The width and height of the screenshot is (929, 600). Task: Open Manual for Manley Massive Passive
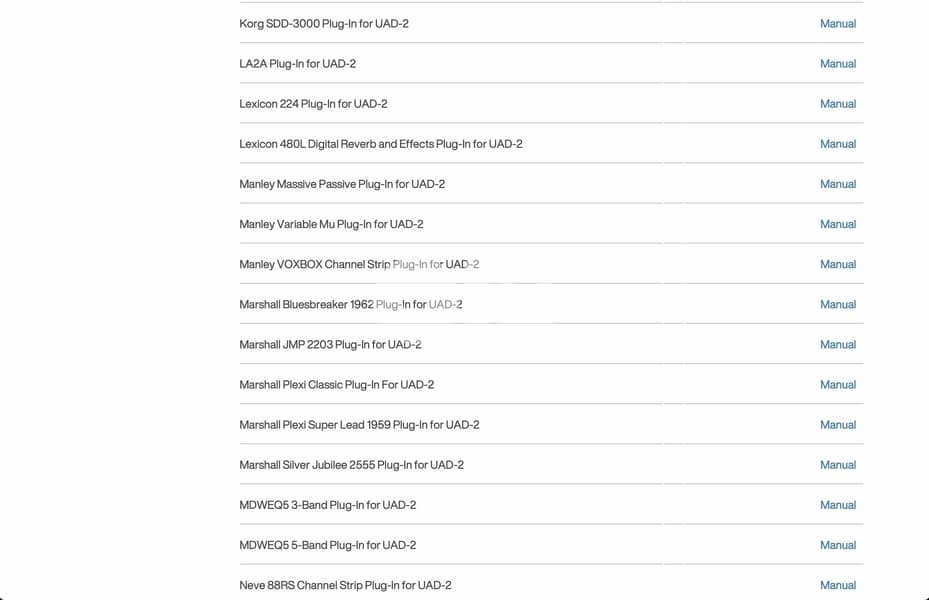pos(837,184)
